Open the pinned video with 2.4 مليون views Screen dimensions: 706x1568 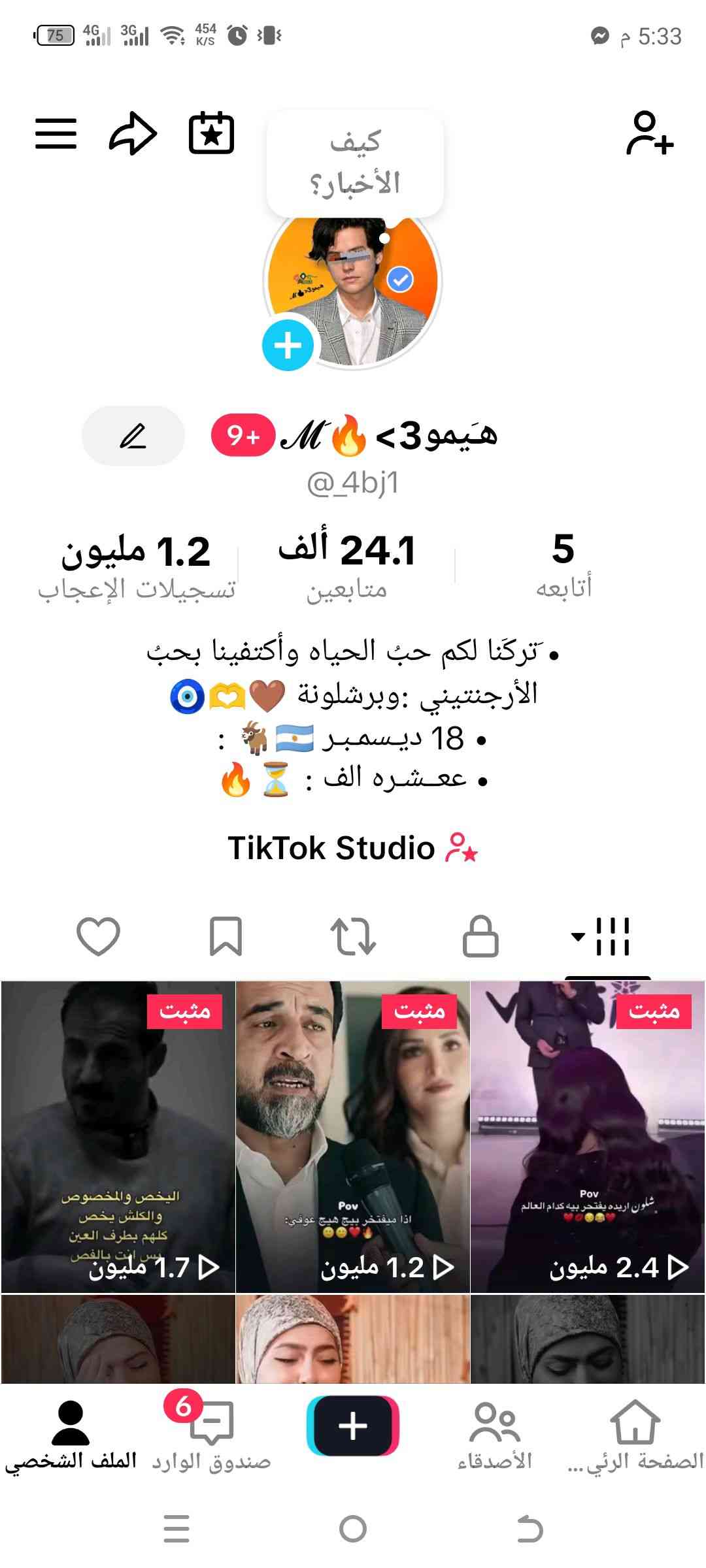(x=587, y=1137)
